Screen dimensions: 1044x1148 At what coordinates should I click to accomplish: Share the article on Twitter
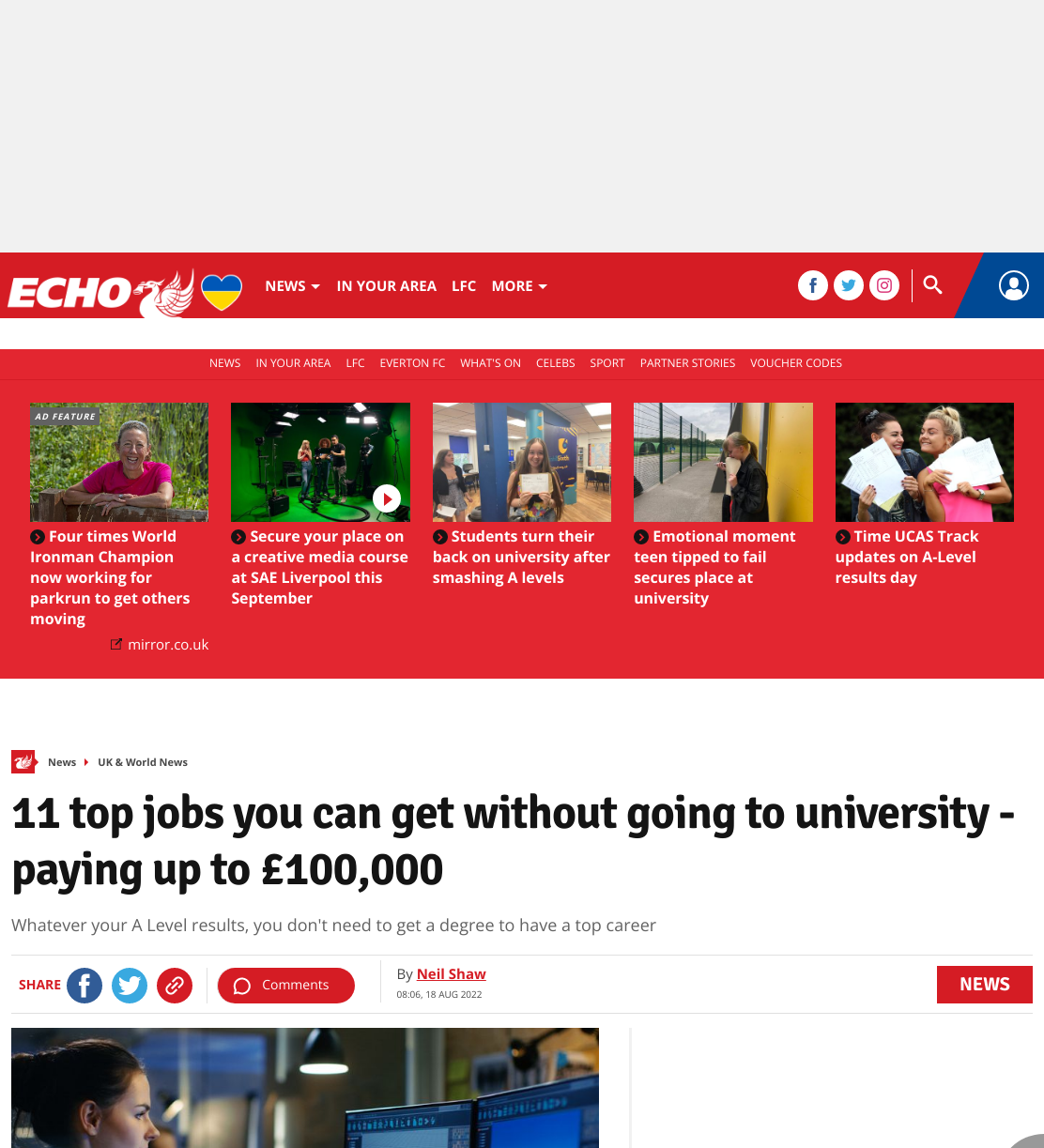point(130,986)
